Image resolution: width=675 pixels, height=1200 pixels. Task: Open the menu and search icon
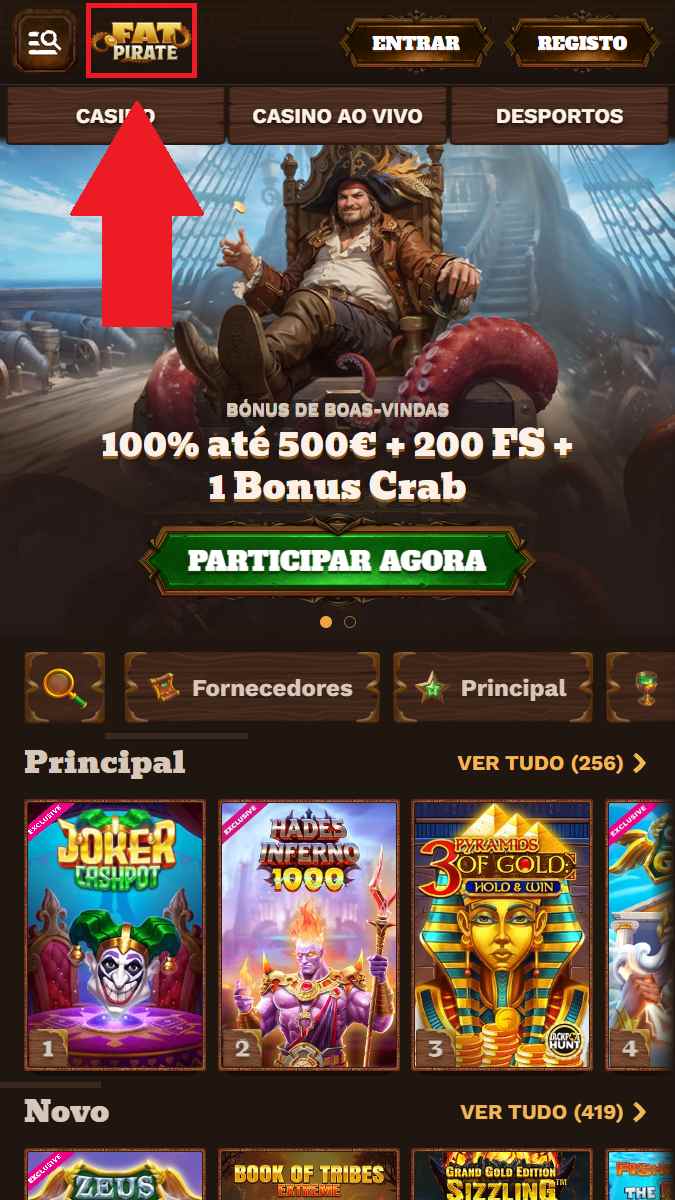click(x=44, y=41)
